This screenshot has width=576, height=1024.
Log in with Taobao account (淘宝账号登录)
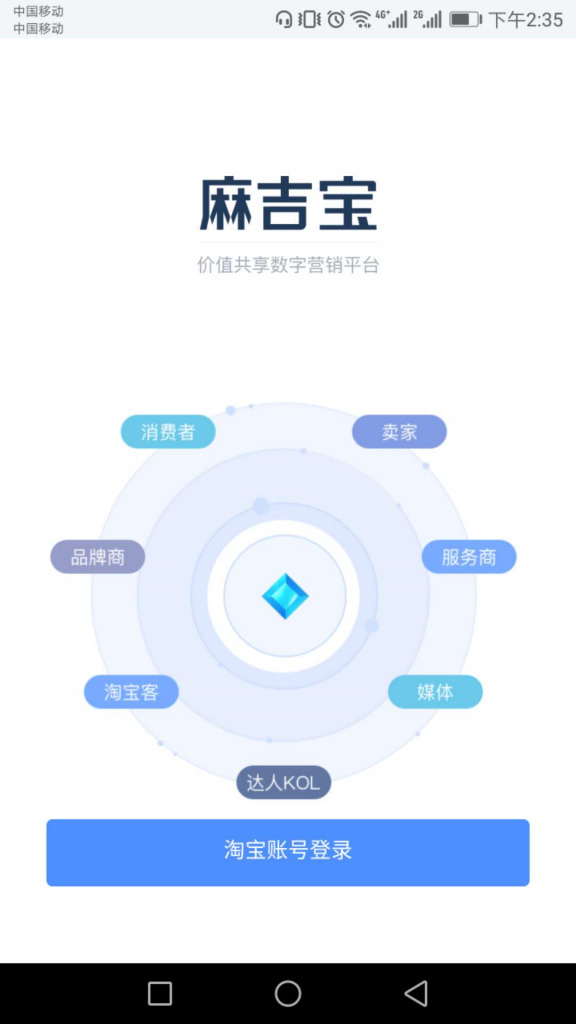[x=287, y=852]
